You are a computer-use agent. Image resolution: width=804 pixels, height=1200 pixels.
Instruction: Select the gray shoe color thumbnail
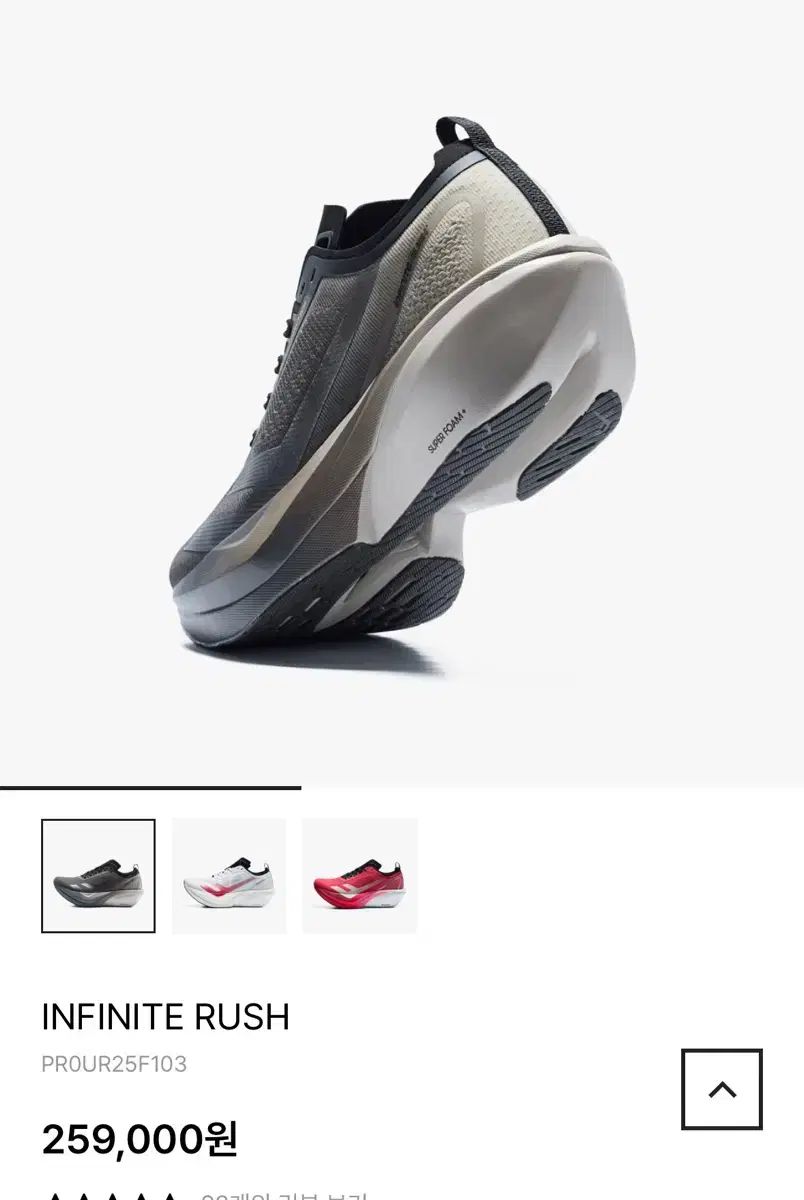pyautogui.click(x=98, y=876)
